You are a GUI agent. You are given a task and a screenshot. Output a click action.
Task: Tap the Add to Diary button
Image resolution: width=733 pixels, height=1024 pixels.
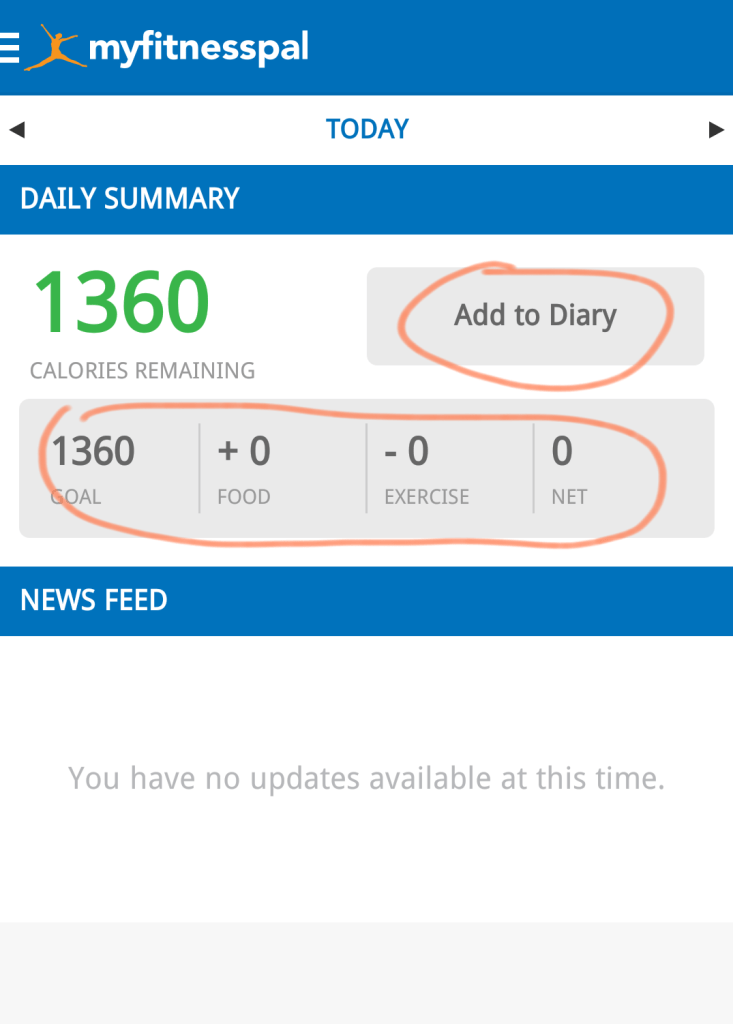tap(535, 316)
